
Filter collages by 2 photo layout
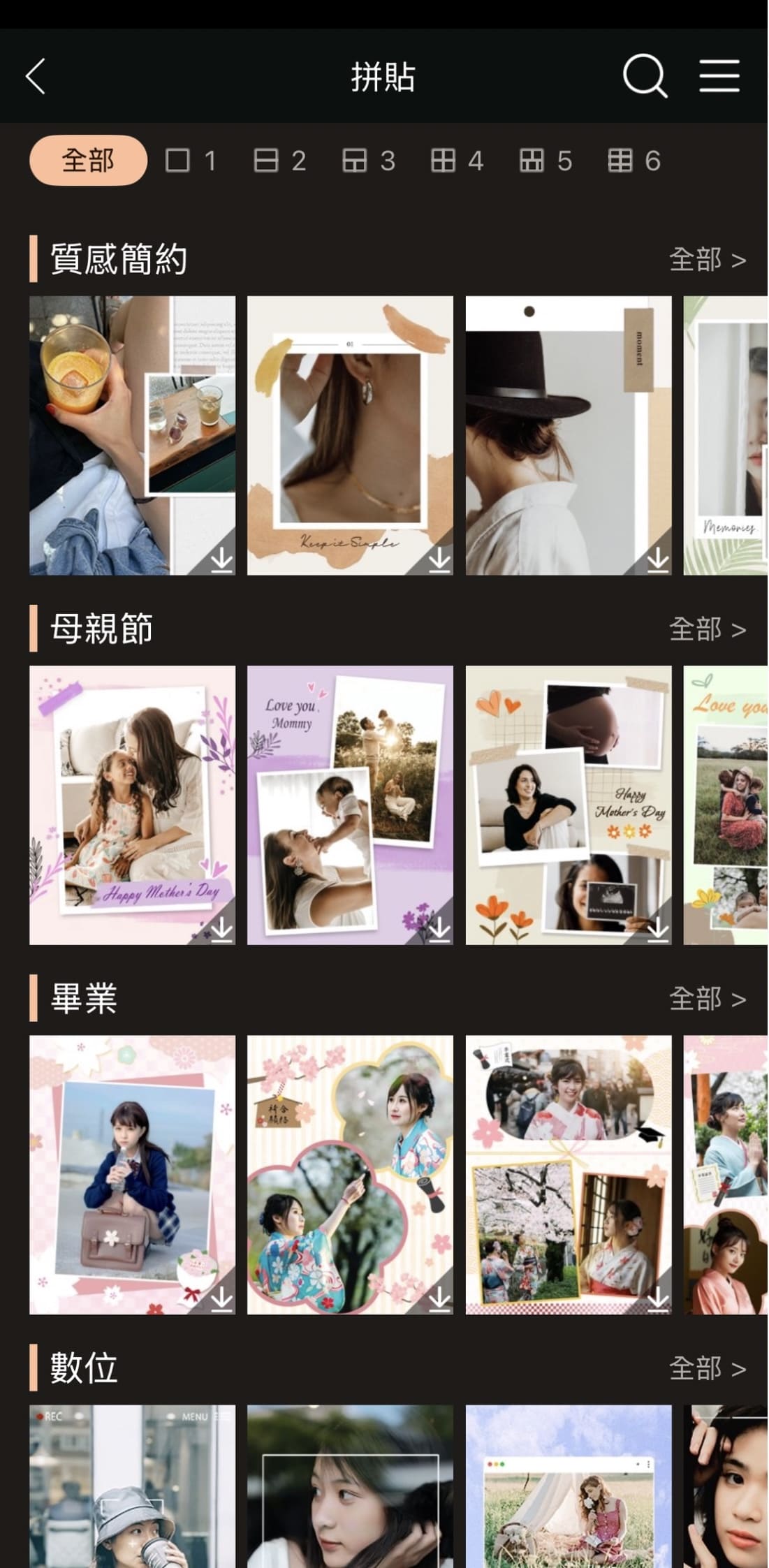[x=279, y=161]
